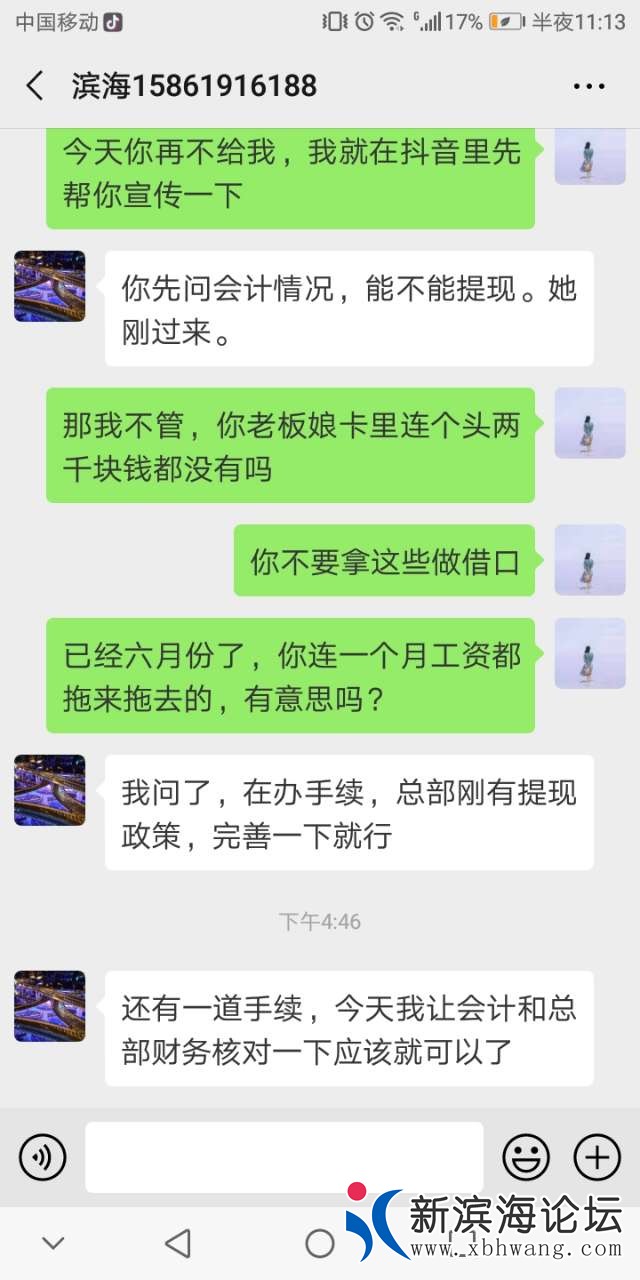Image resolution: width=640 pixels, height=1280 pixels.
Task: Switch to voice message input
Action: point(42,1158)
